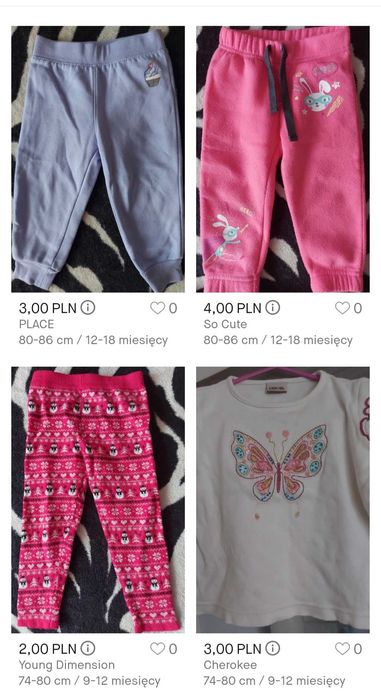
Task: Like the PLACE item with the heart
Action: coord(157,308)
